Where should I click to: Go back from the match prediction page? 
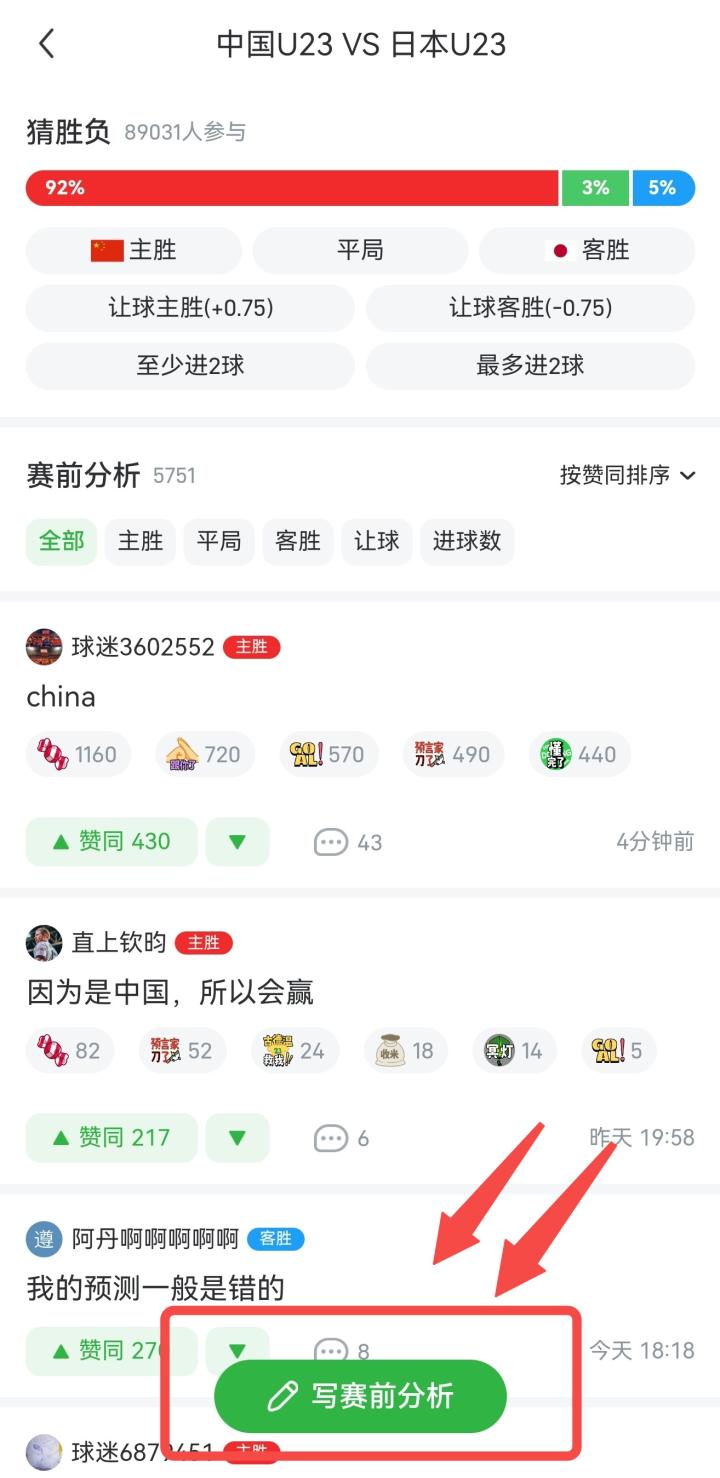coord(46,44)
